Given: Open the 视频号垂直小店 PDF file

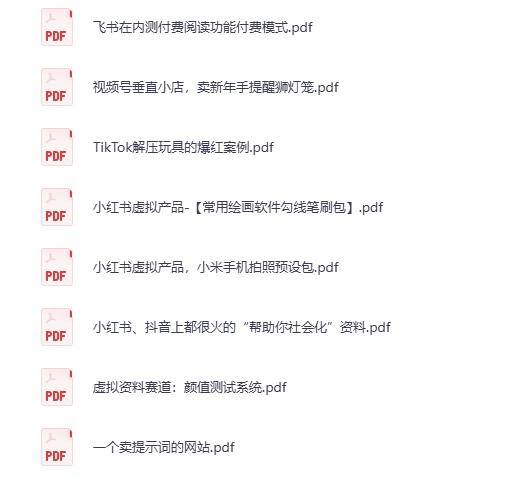Looking at the screenshot, I should pyautogui.click(x=215, y=87).
